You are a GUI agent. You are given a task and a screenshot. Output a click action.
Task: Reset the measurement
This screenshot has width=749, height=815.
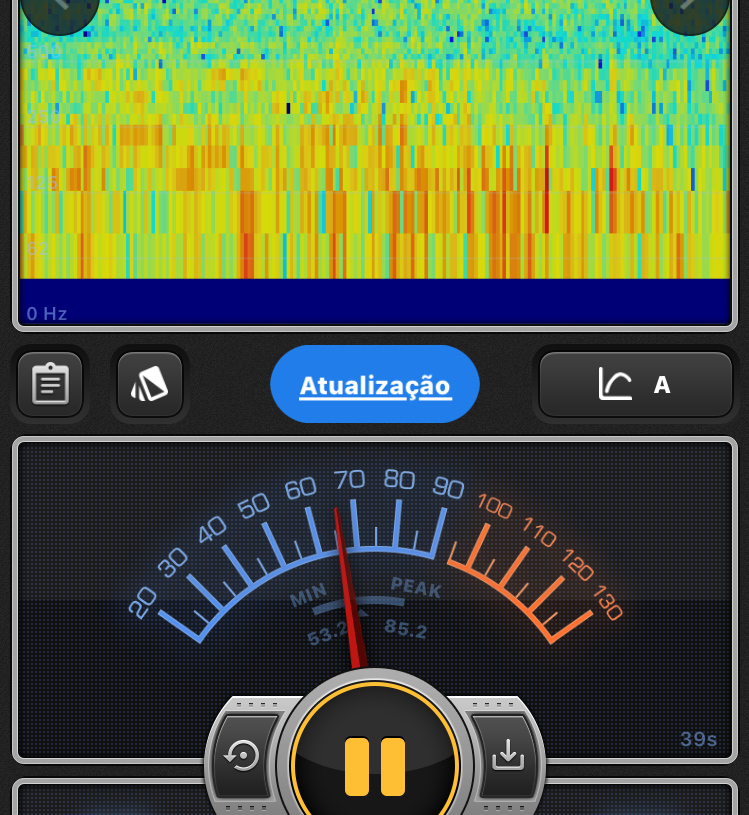click(243, 756)
